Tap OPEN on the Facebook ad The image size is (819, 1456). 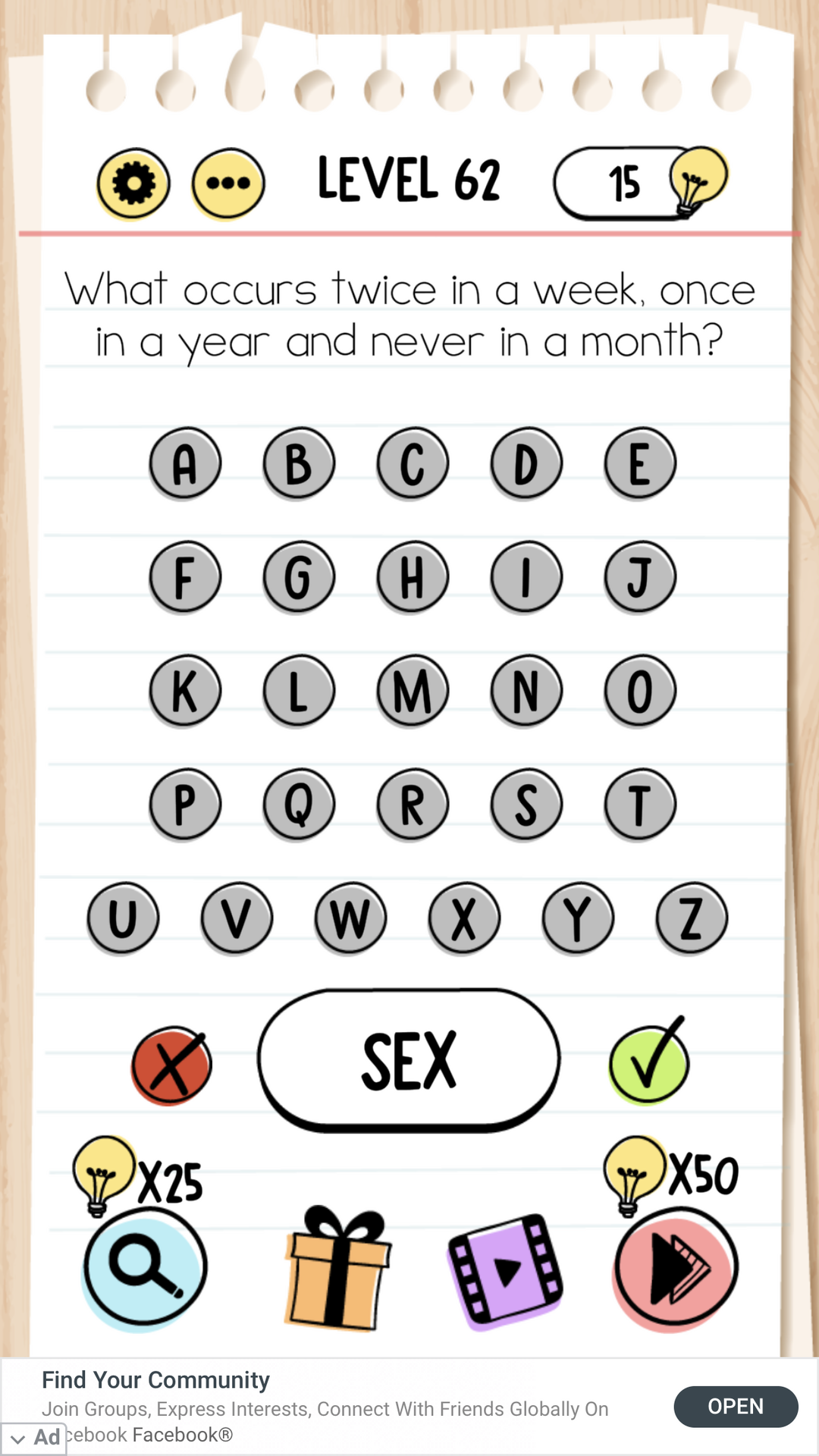(736, 1407)
